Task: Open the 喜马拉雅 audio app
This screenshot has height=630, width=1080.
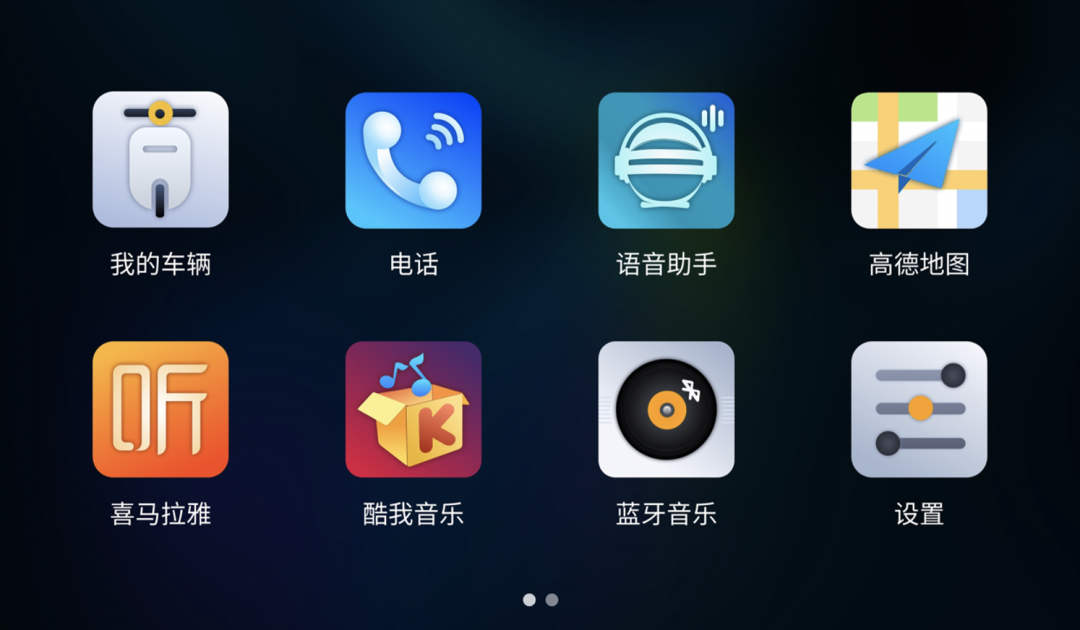Action: coord(160,409)
